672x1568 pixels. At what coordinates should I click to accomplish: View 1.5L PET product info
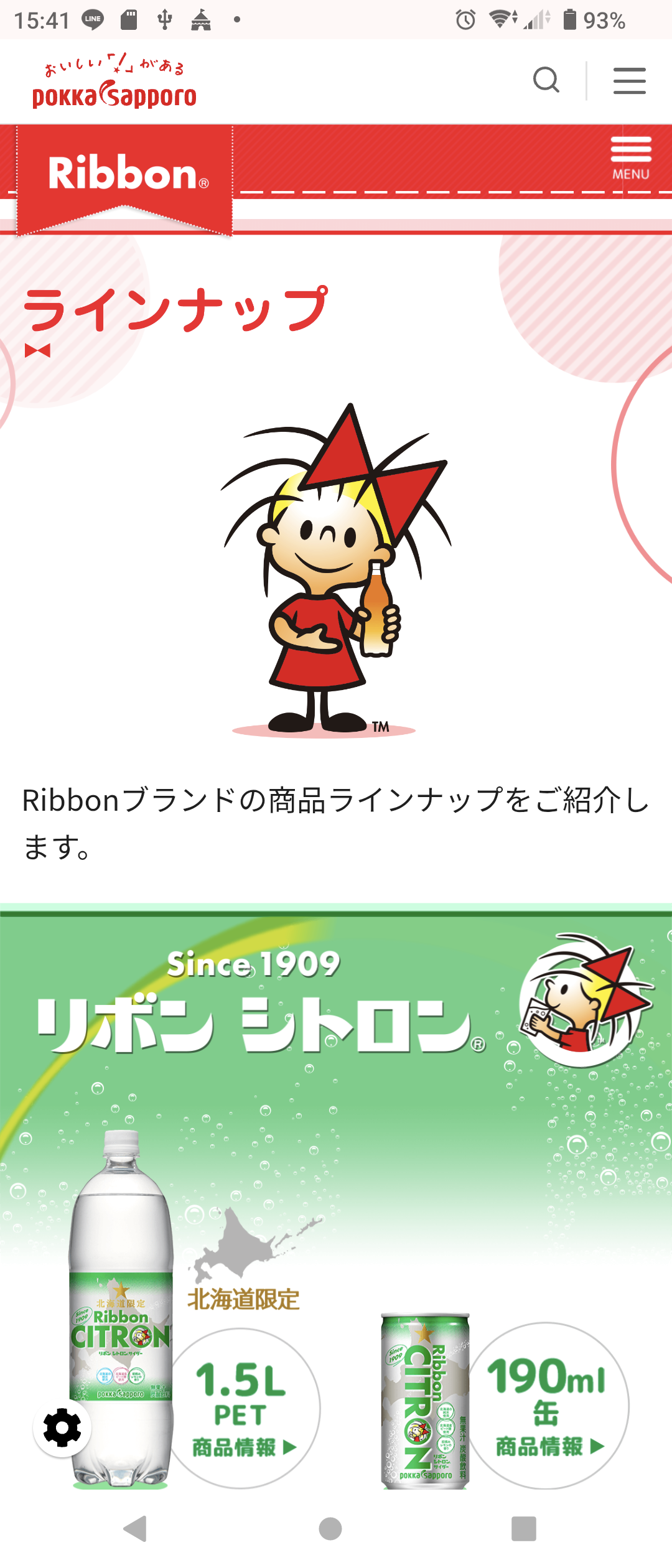pyautogui.click(x=243, y=1409)
